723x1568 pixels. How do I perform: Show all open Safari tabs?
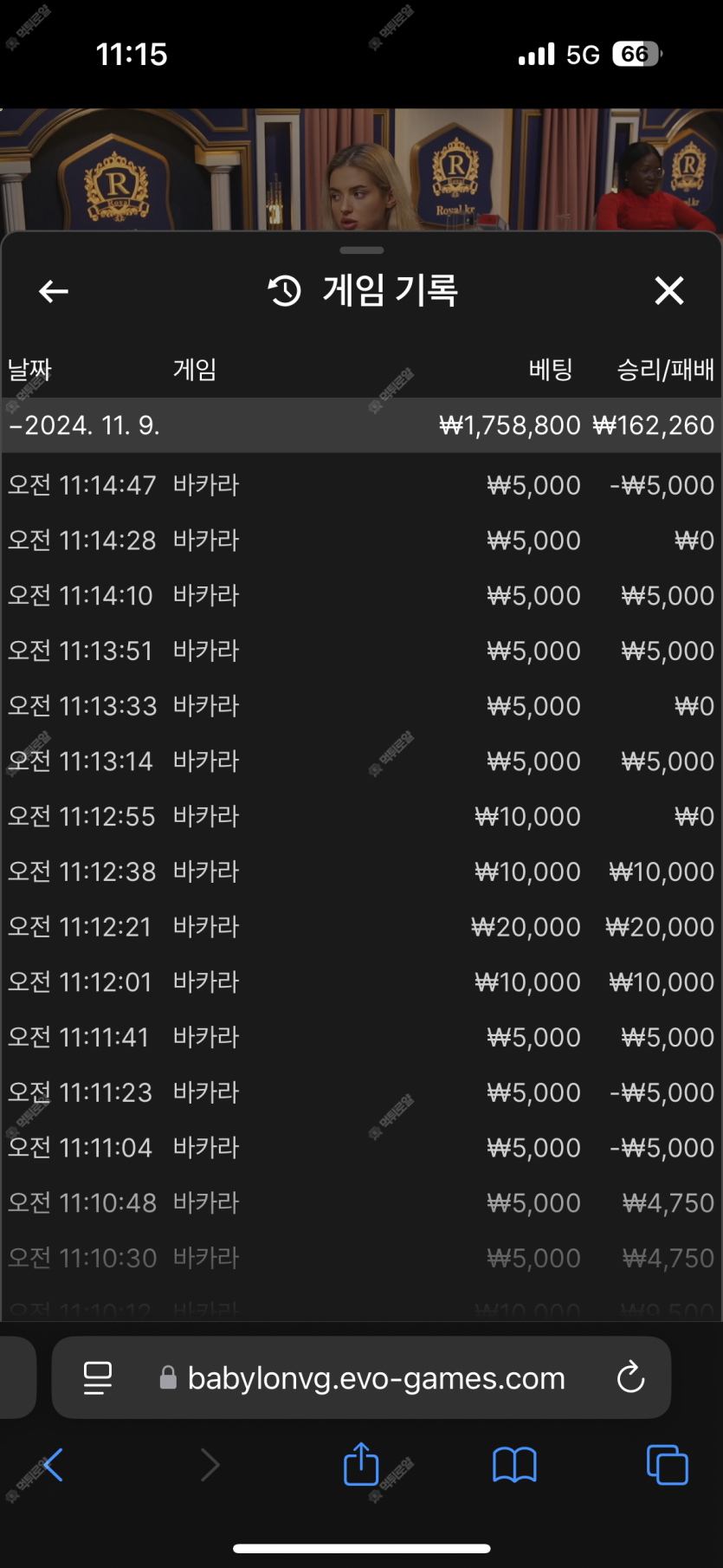tap(667, 1466)
